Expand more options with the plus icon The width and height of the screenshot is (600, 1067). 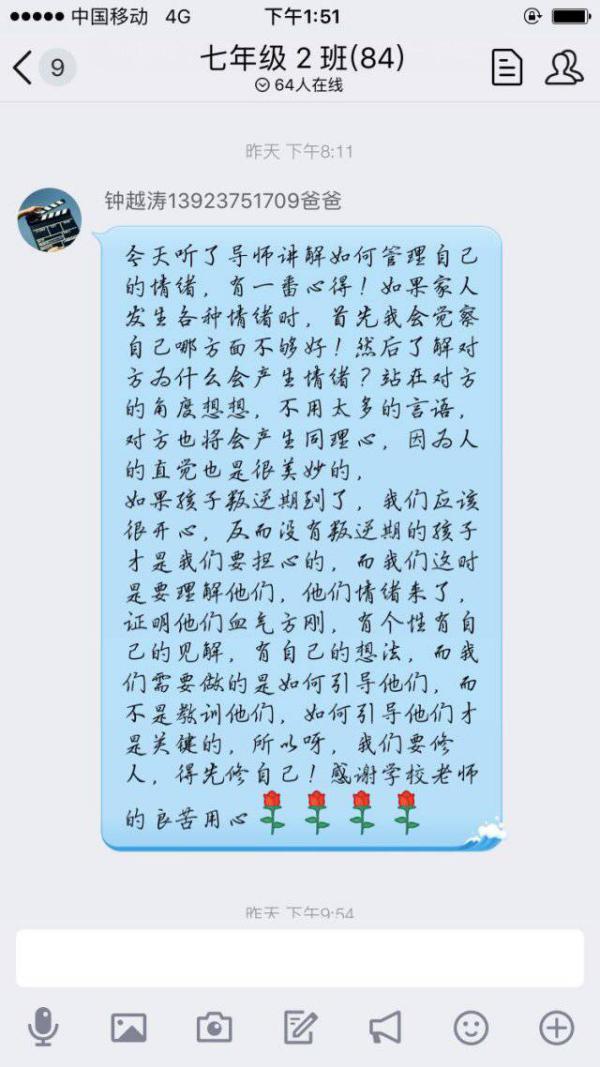click(x=556, y=1027)
